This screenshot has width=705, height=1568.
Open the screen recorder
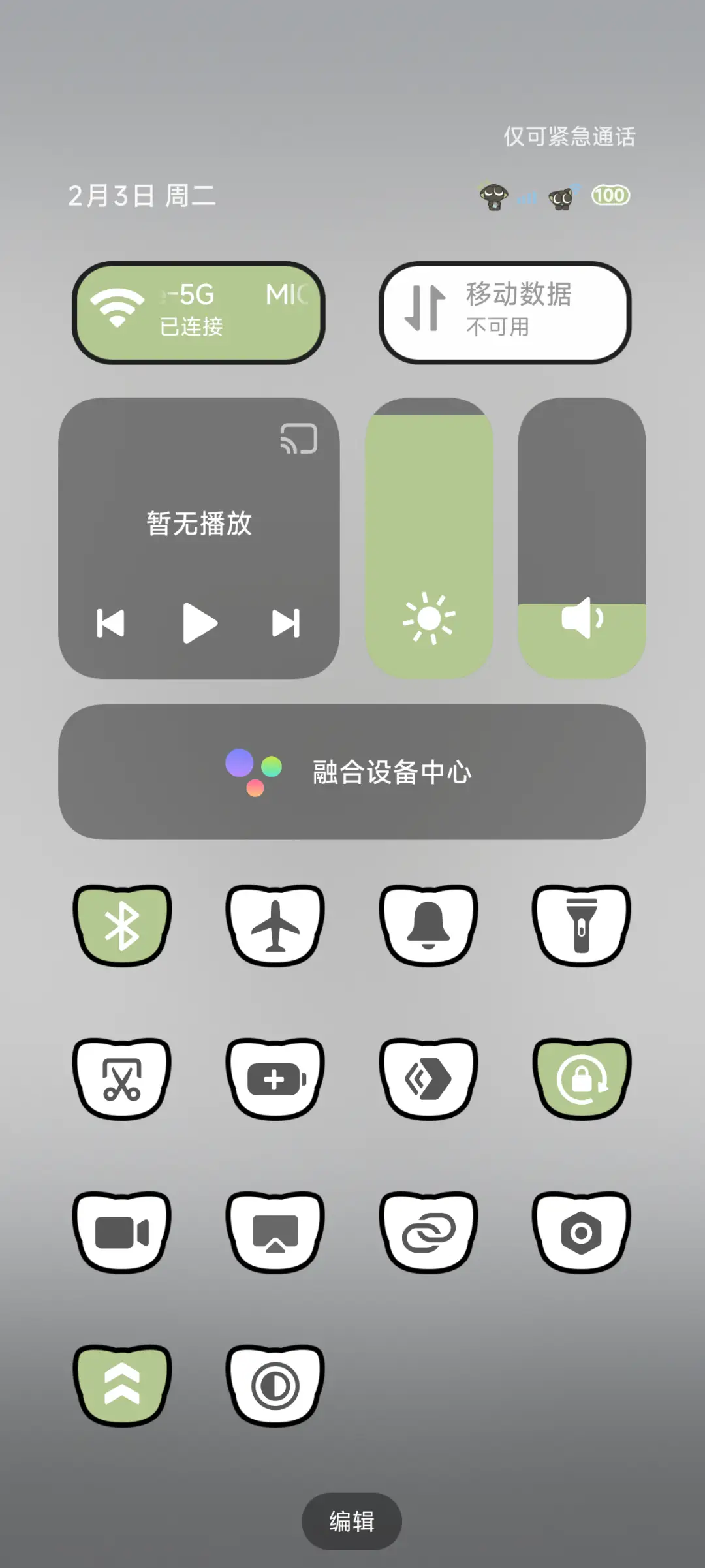(123, 1231)
